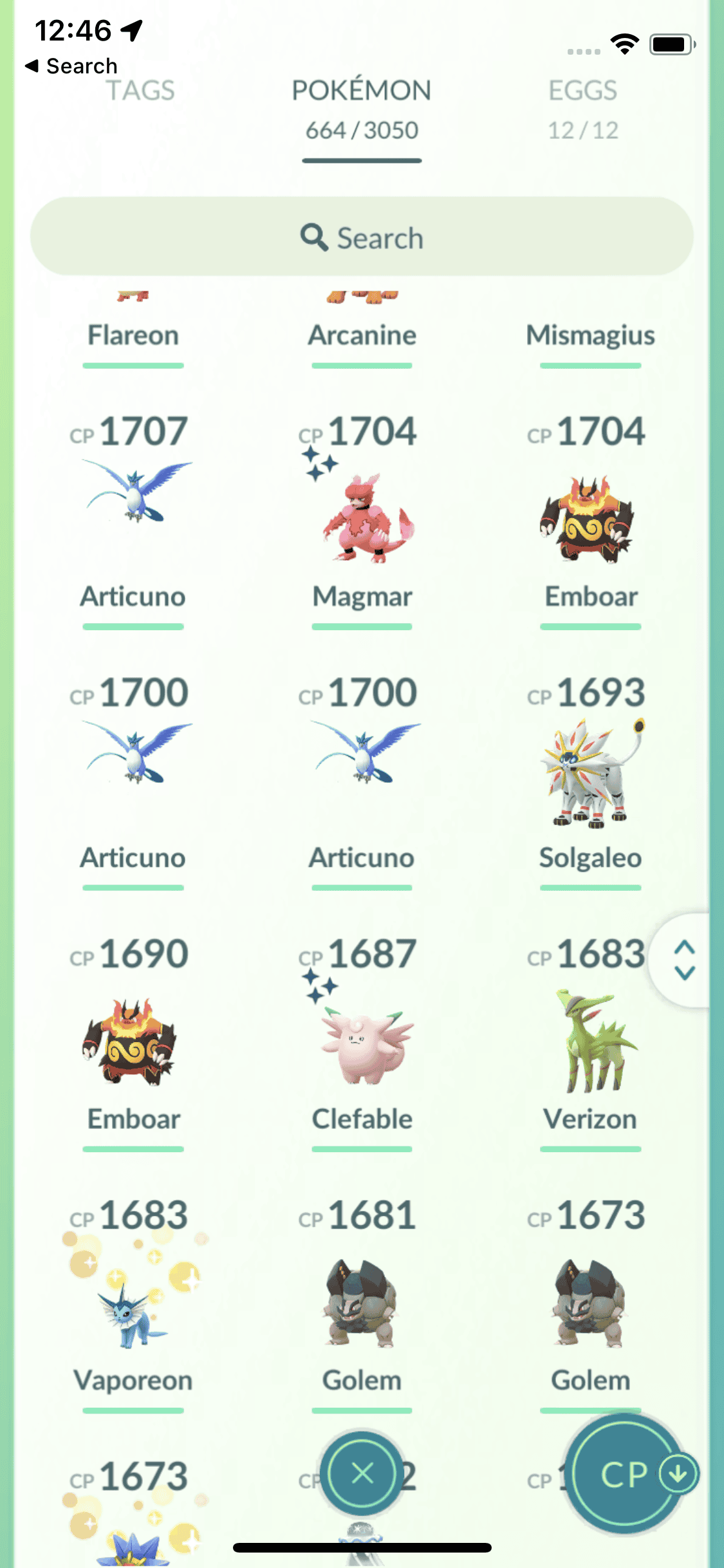
Task: Select the Flareon entry
Action: pyautogui.click(x=133, y=334)
